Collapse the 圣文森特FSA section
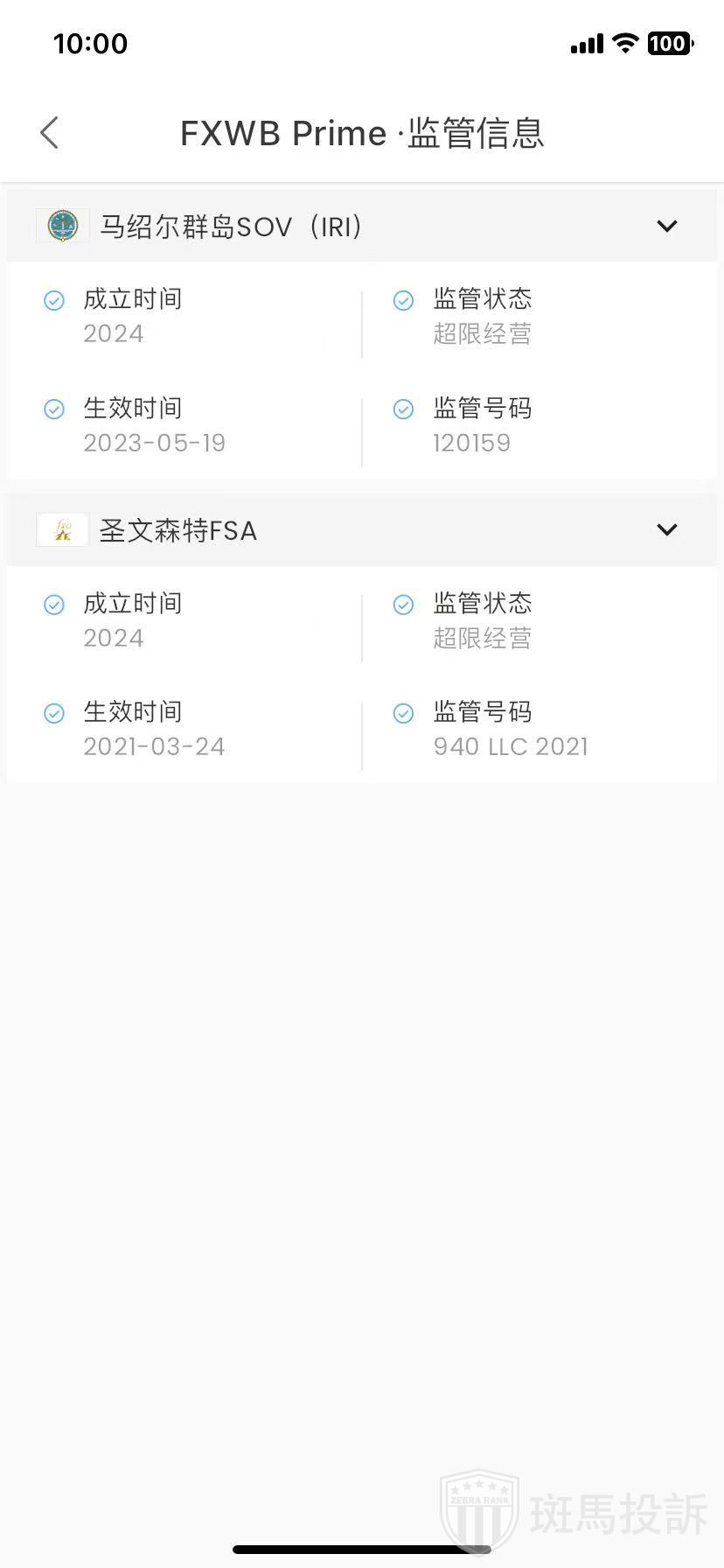The height and width of the screenshot is (1568, 724). point(666,530)
